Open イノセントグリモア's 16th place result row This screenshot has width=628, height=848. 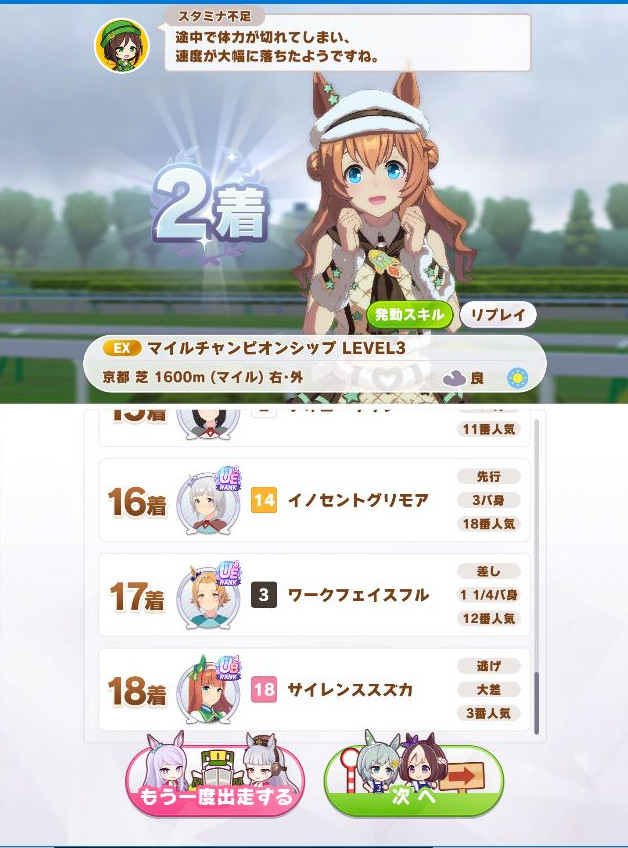pos(316,500)
